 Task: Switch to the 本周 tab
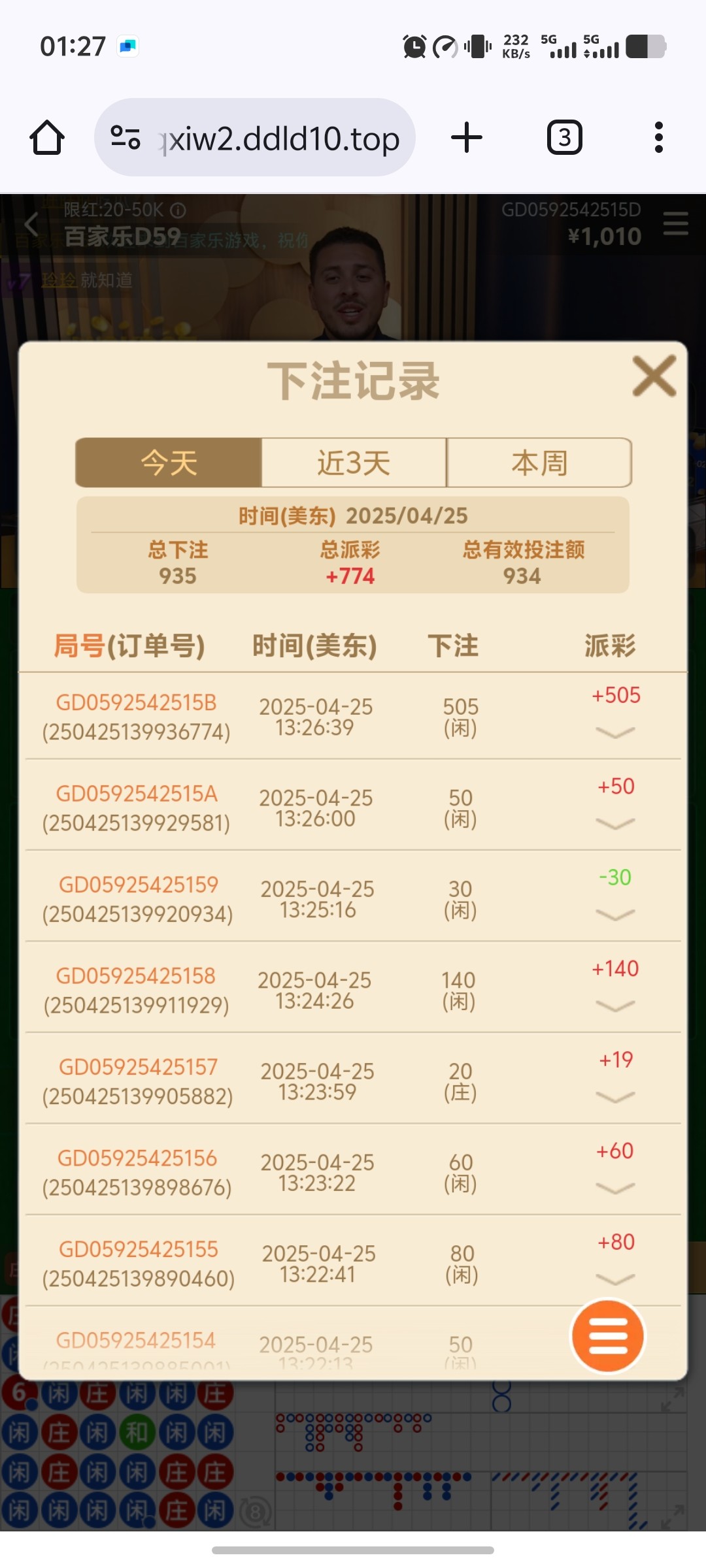539,463
